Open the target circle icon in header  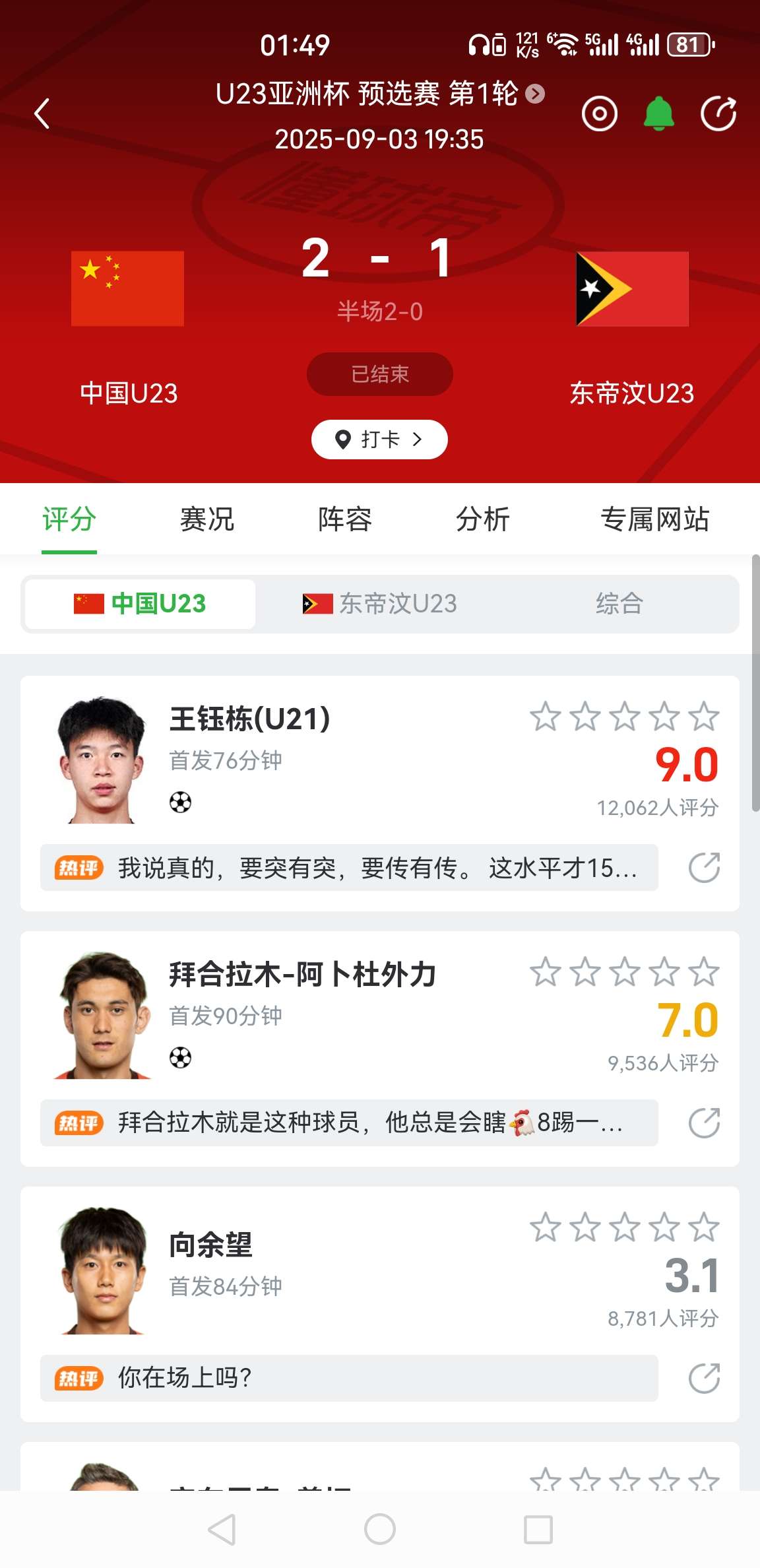coord(599,114)
